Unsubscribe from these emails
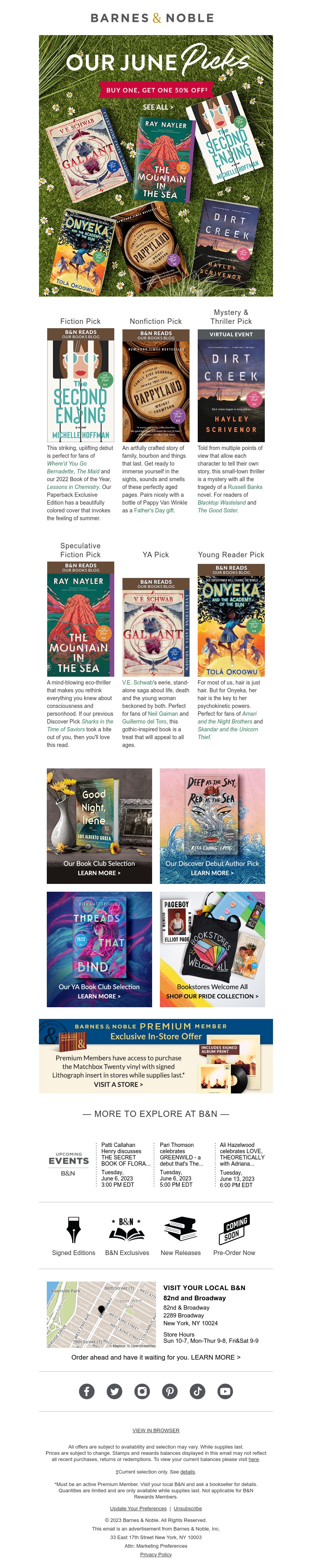This screenshot has width=312, height=1568. click(x=187, y=1508)
